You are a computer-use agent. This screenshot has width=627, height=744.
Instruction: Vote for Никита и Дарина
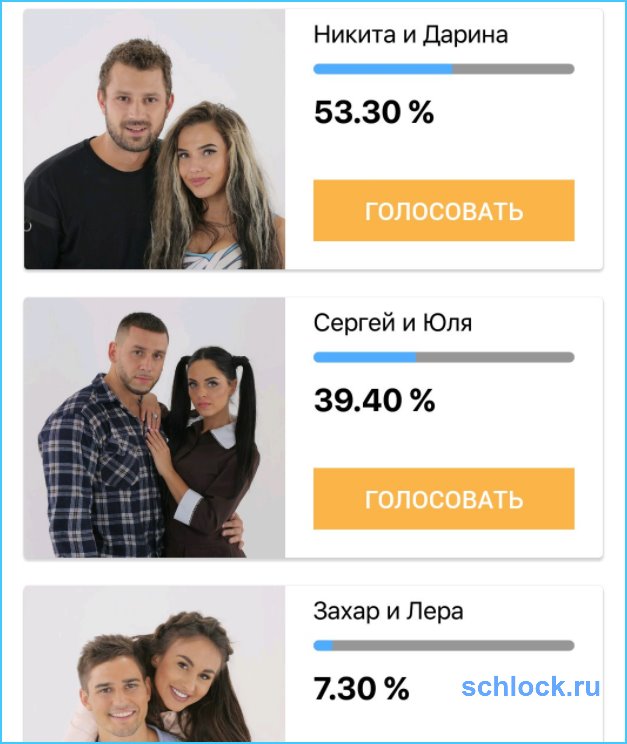pyautogui.click(x=443, y=211)
